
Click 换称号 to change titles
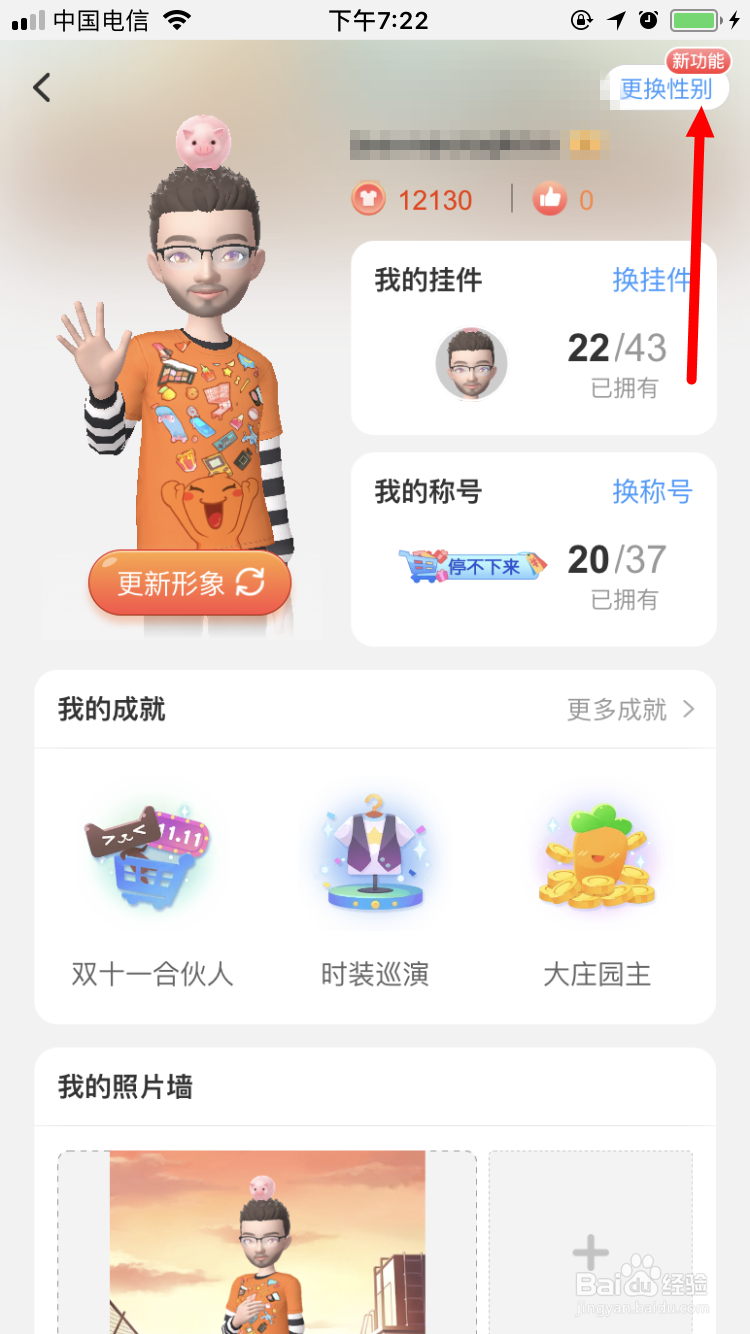tap(652, 493)
